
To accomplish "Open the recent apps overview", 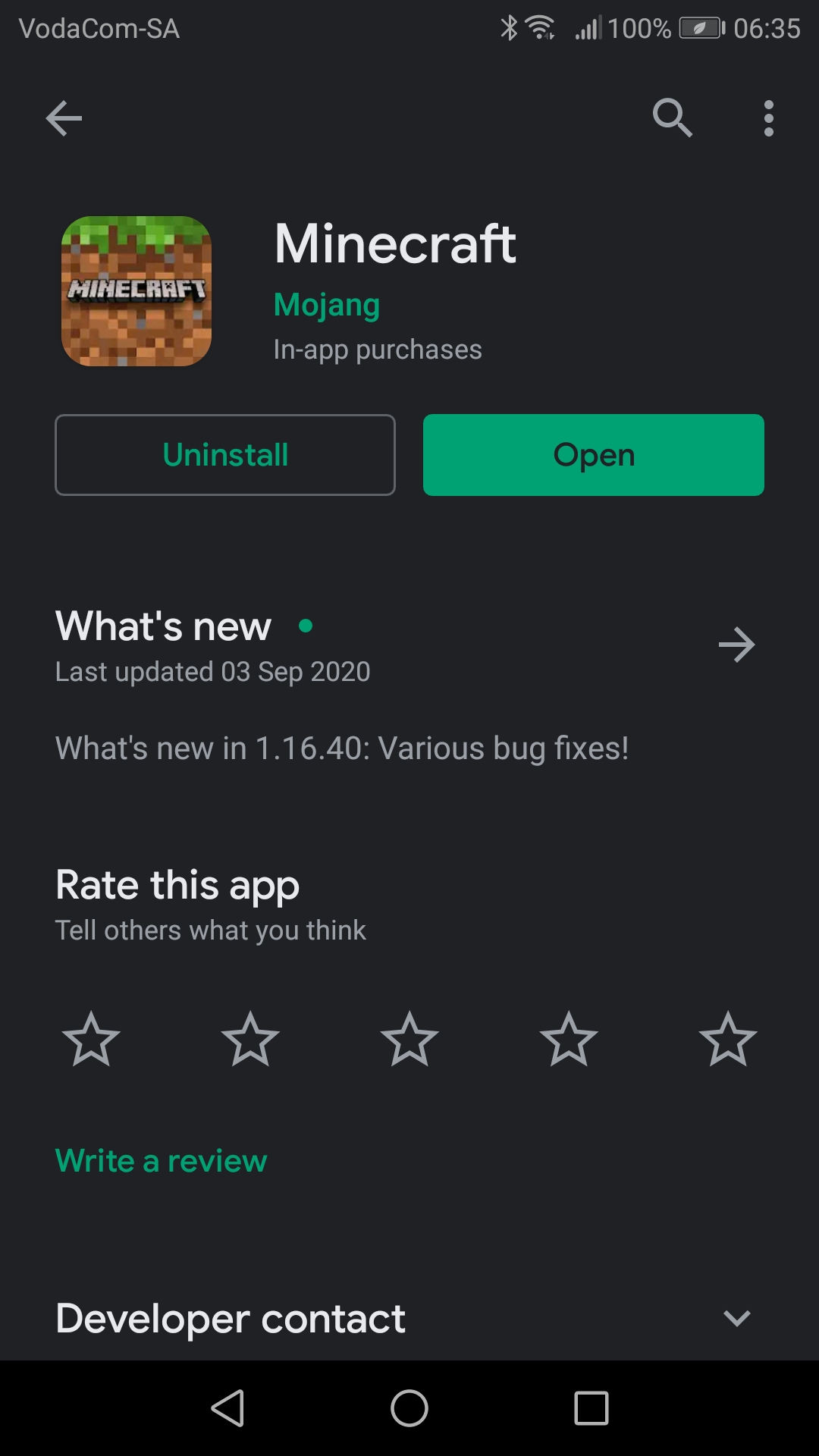I will coord(591,1409).
